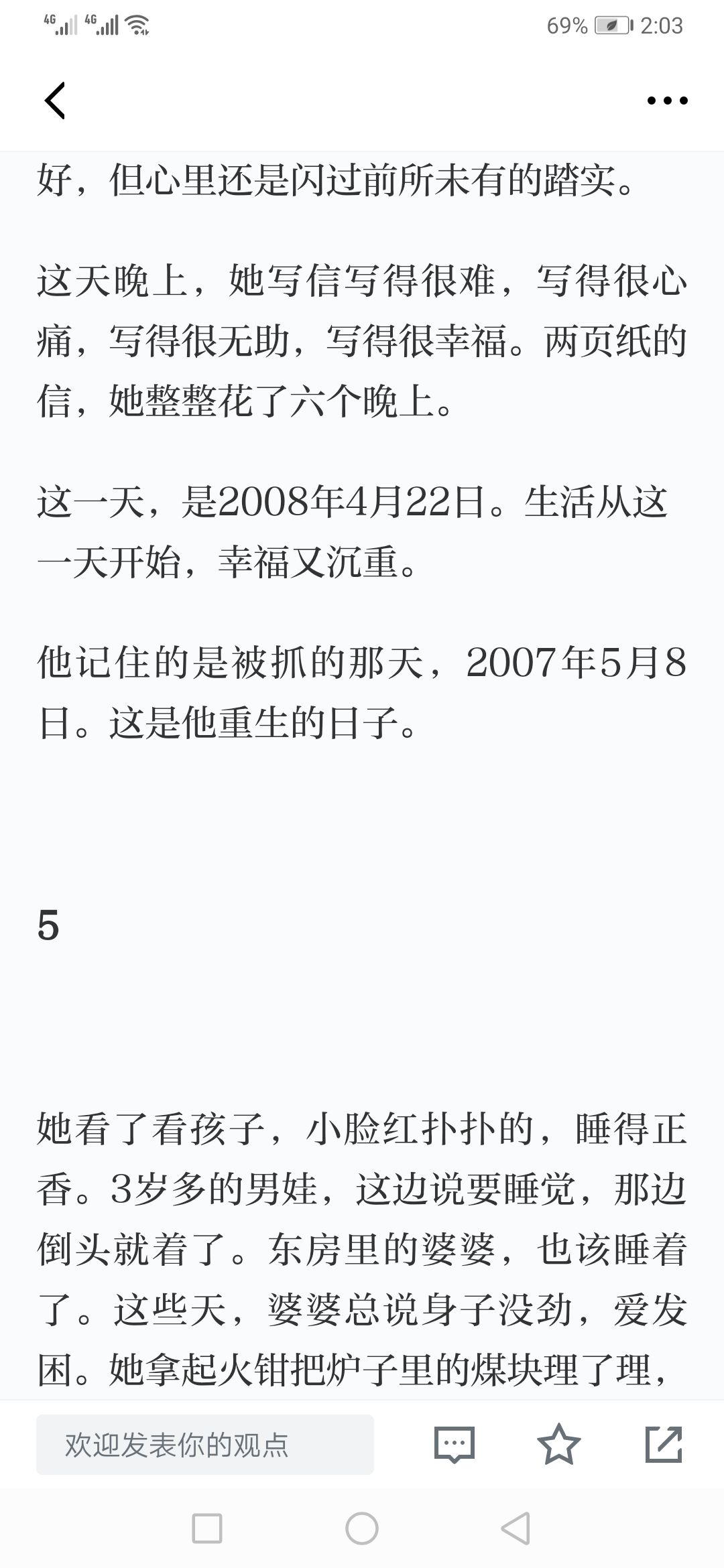The width and height of the screenshot is (724, 1568).
Task: Go back using the top-left arrow
Action: [55, 101]
